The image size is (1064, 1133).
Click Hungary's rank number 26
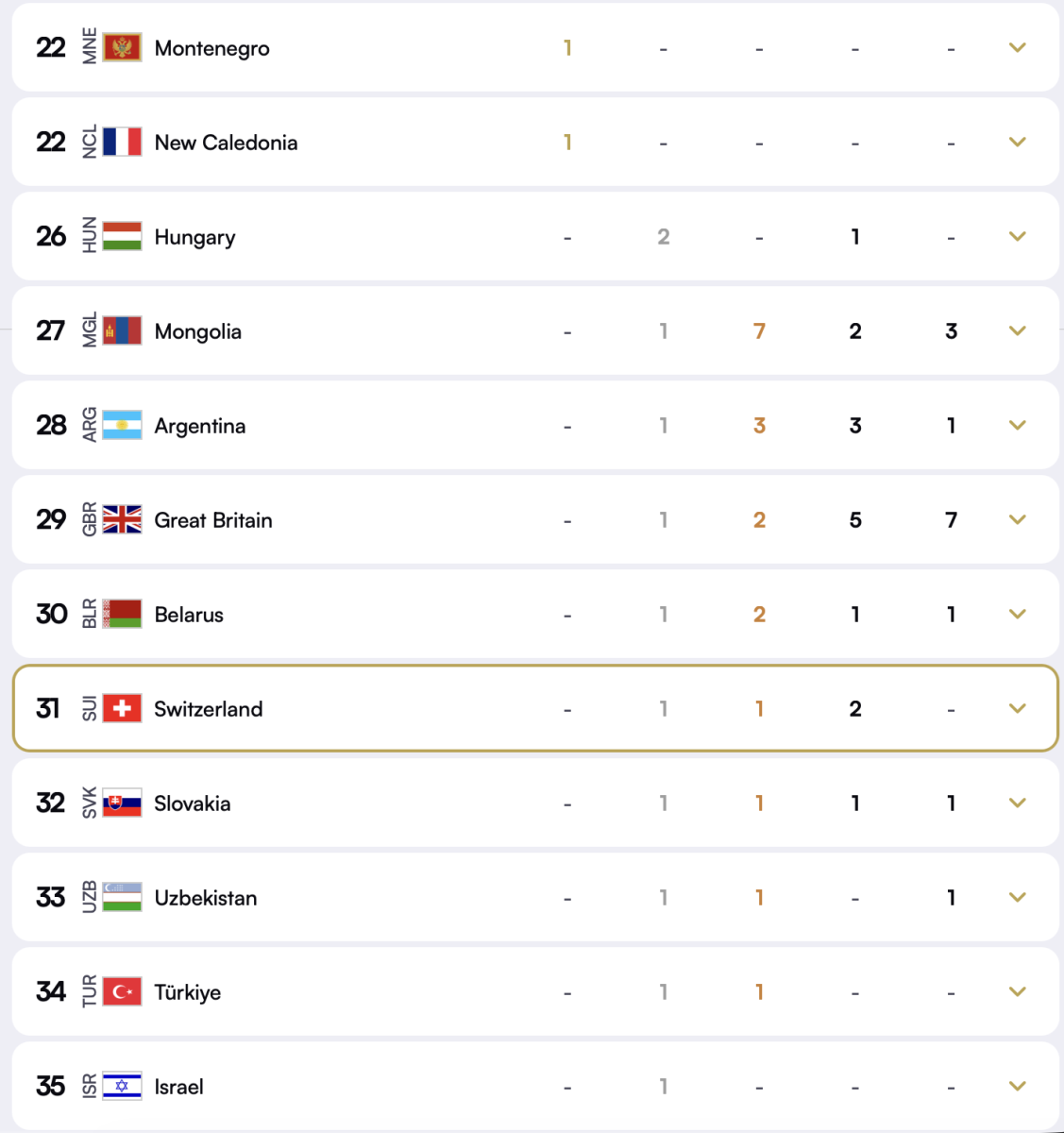pyautogui.click(x=49, y=236)
